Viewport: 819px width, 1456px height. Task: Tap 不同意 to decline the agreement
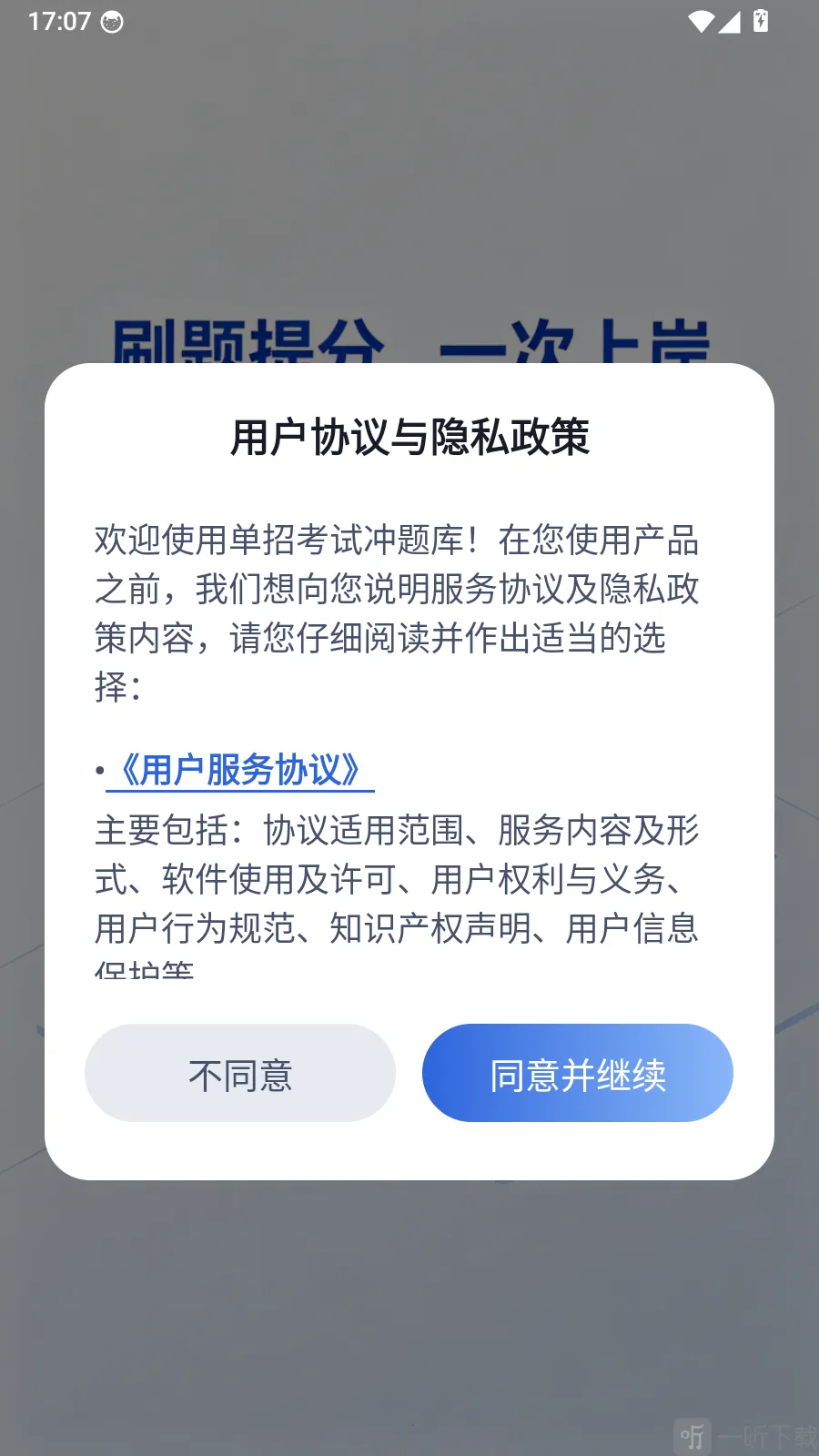pyautogui.click(x=240, y=1073)
